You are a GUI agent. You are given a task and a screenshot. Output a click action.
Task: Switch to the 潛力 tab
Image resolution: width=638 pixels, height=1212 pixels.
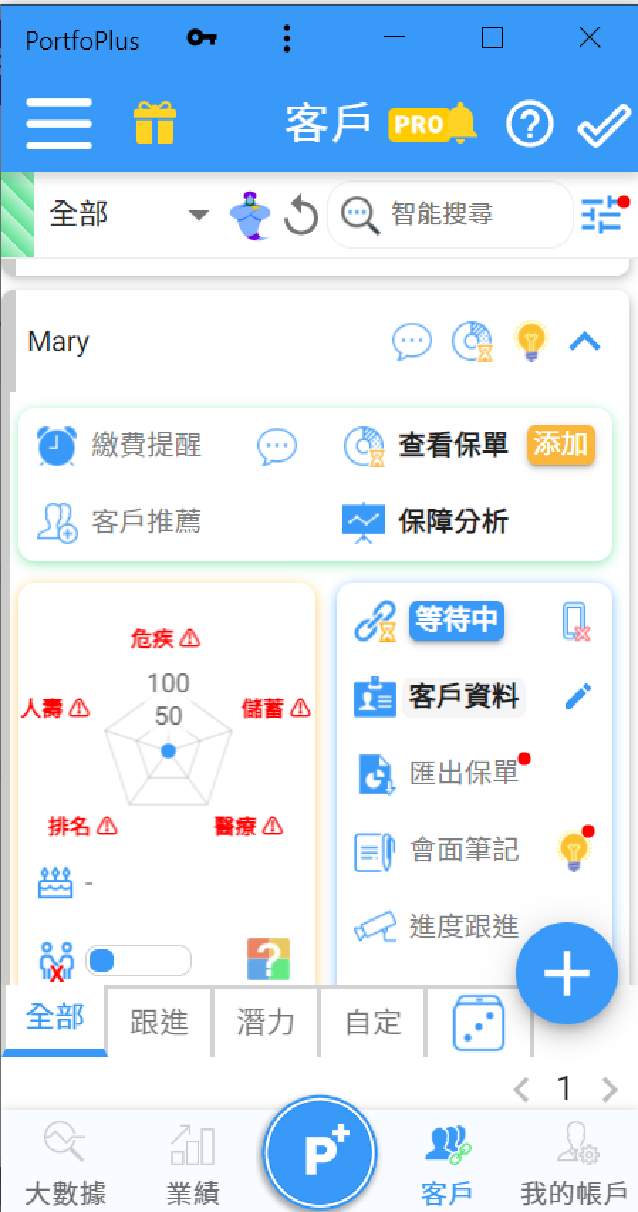point(266,1022)
